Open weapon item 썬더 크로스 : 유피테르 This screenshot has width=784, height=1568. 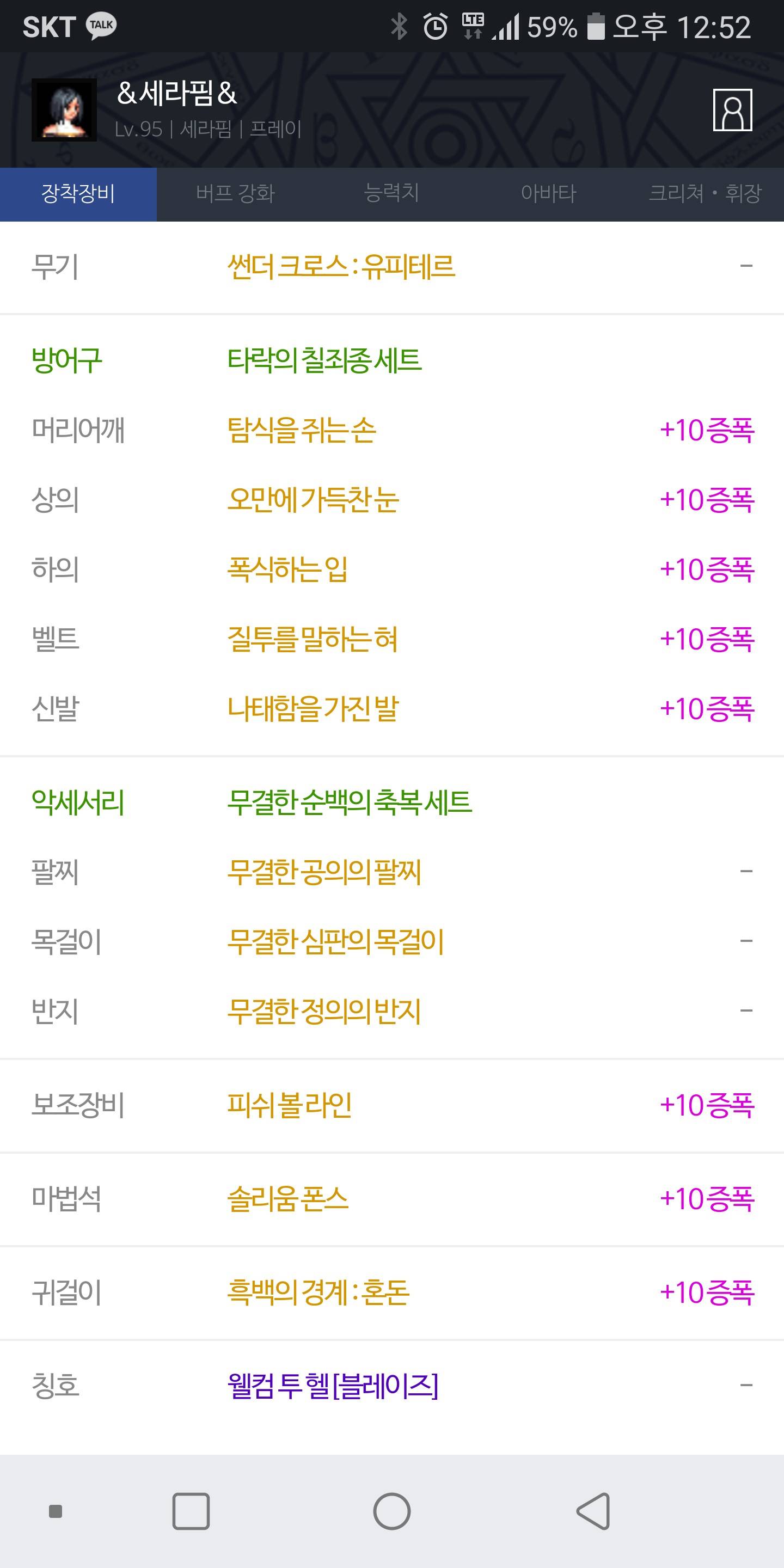(341, 267)
